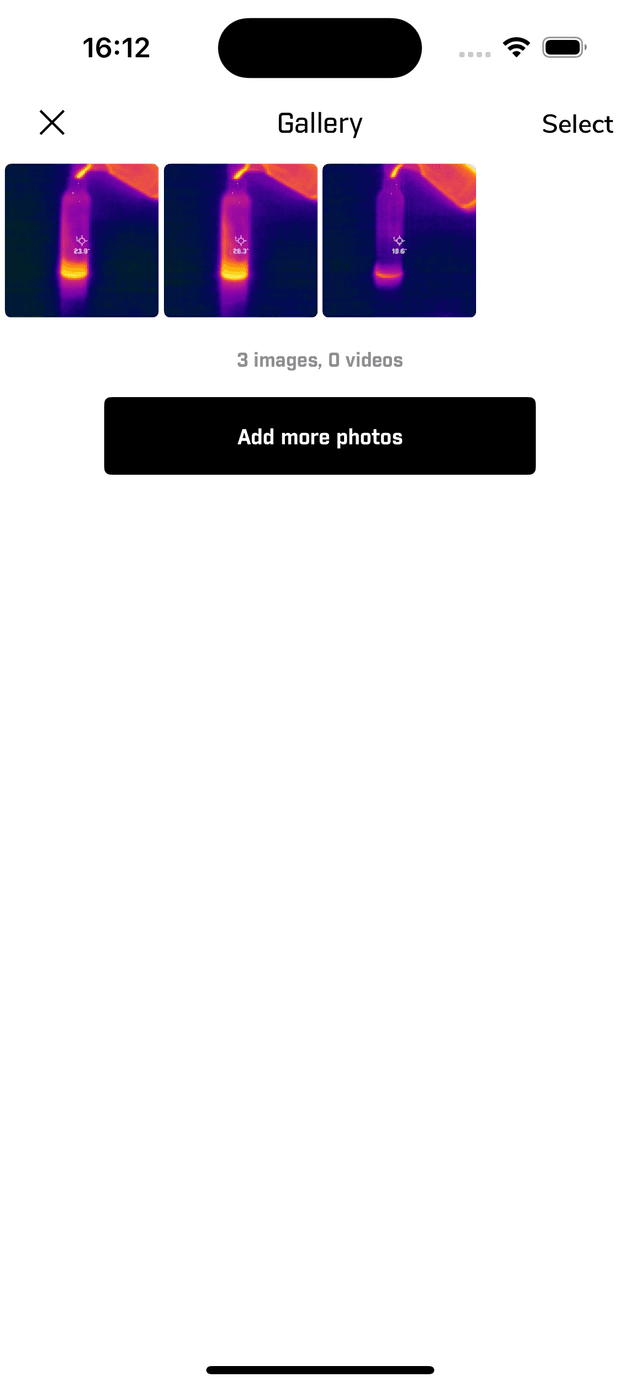Screen dimensions: 640x1387
Task: Close the Gallery screen
Action: point(52,123)
